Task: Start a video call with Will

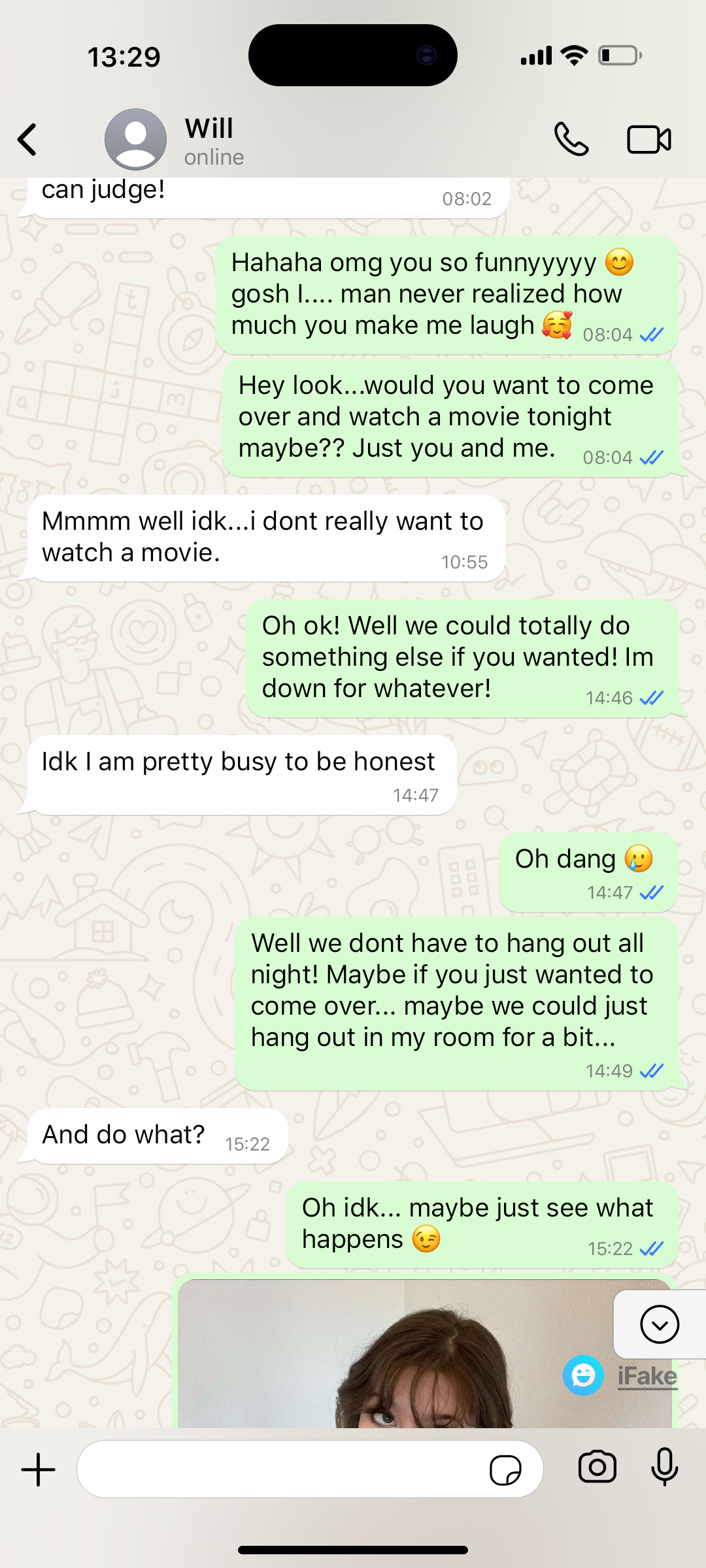Action: click(x=649, y=139)
